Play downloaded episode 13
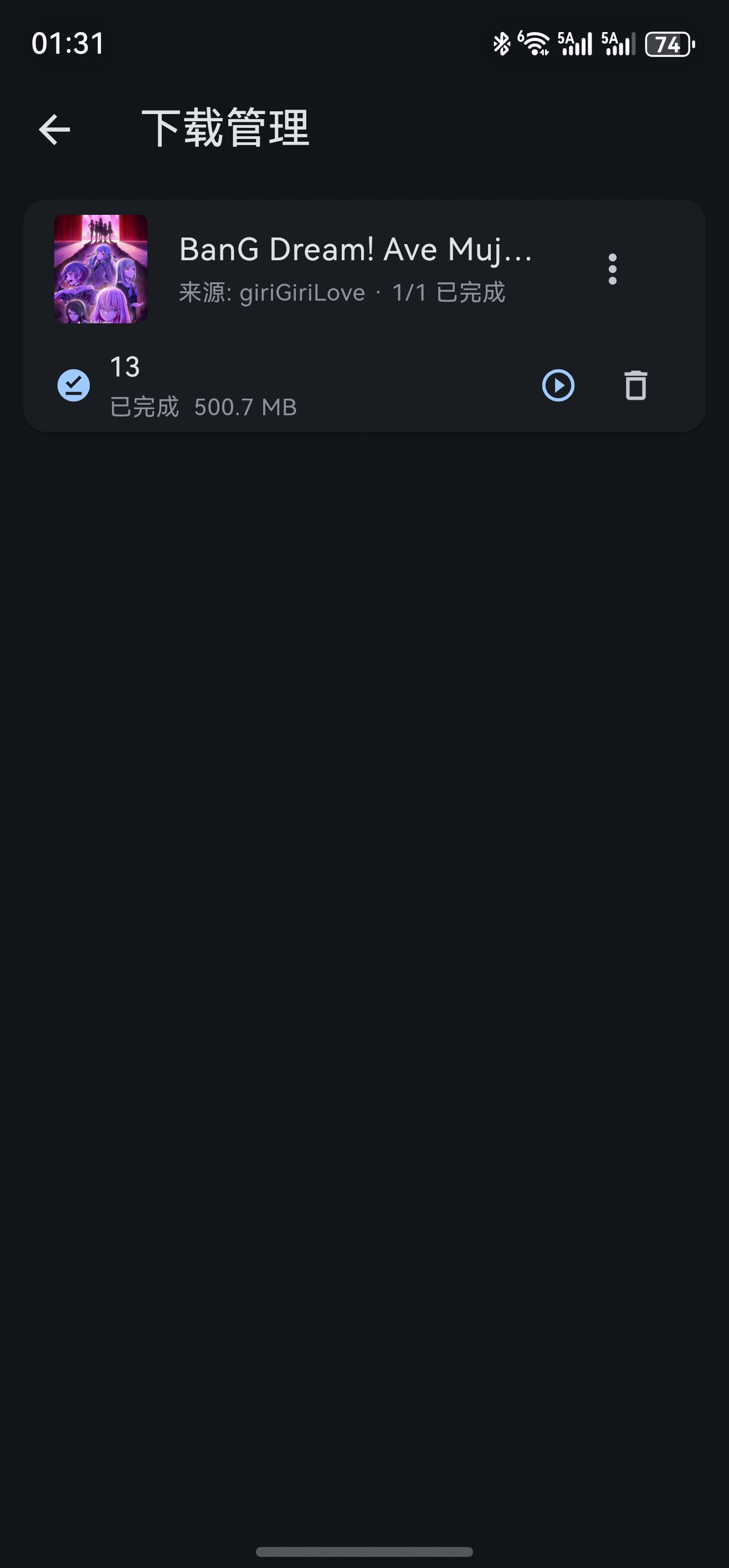The height and width of the screenshot is (1568, 729). [x=558, y=385]
